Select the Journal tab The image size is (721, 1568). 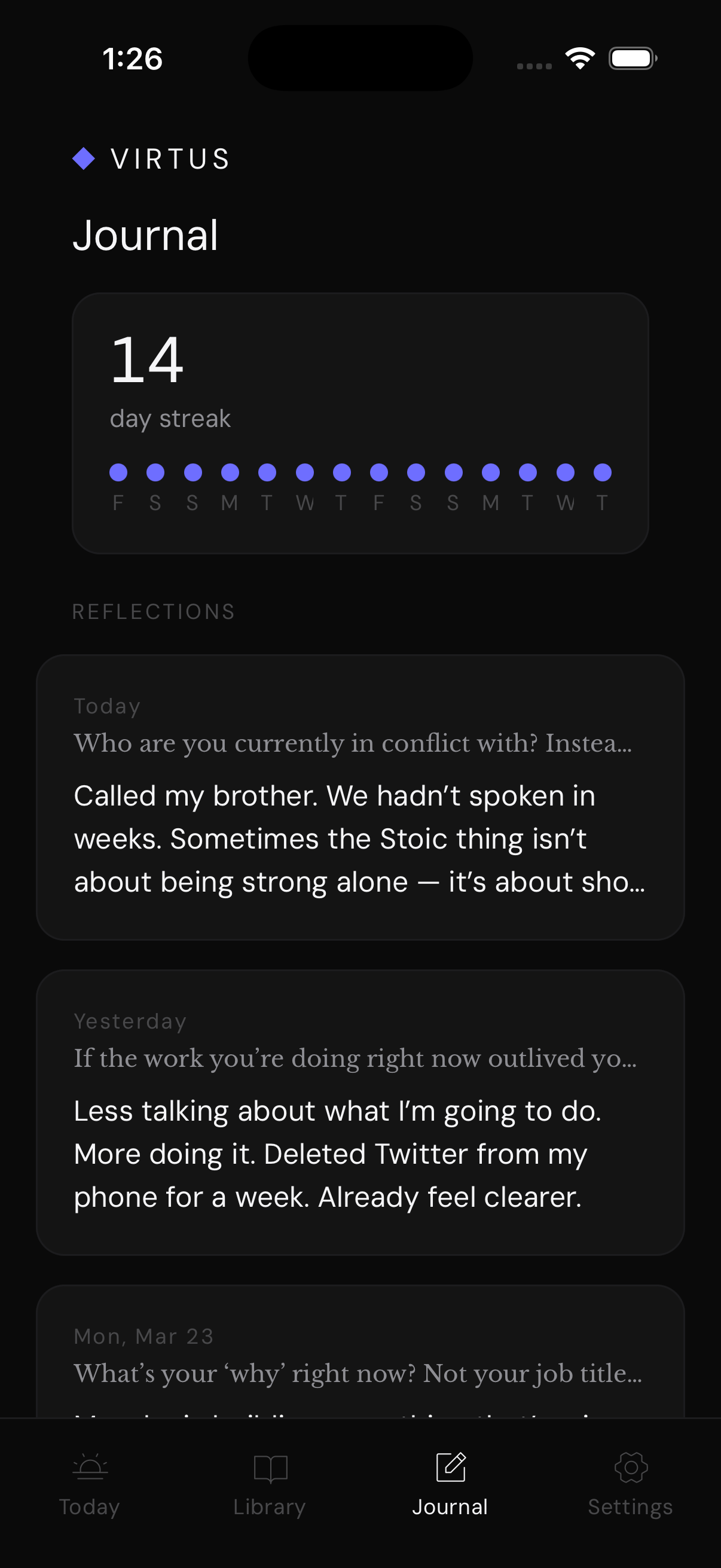tap(450, 1484)
